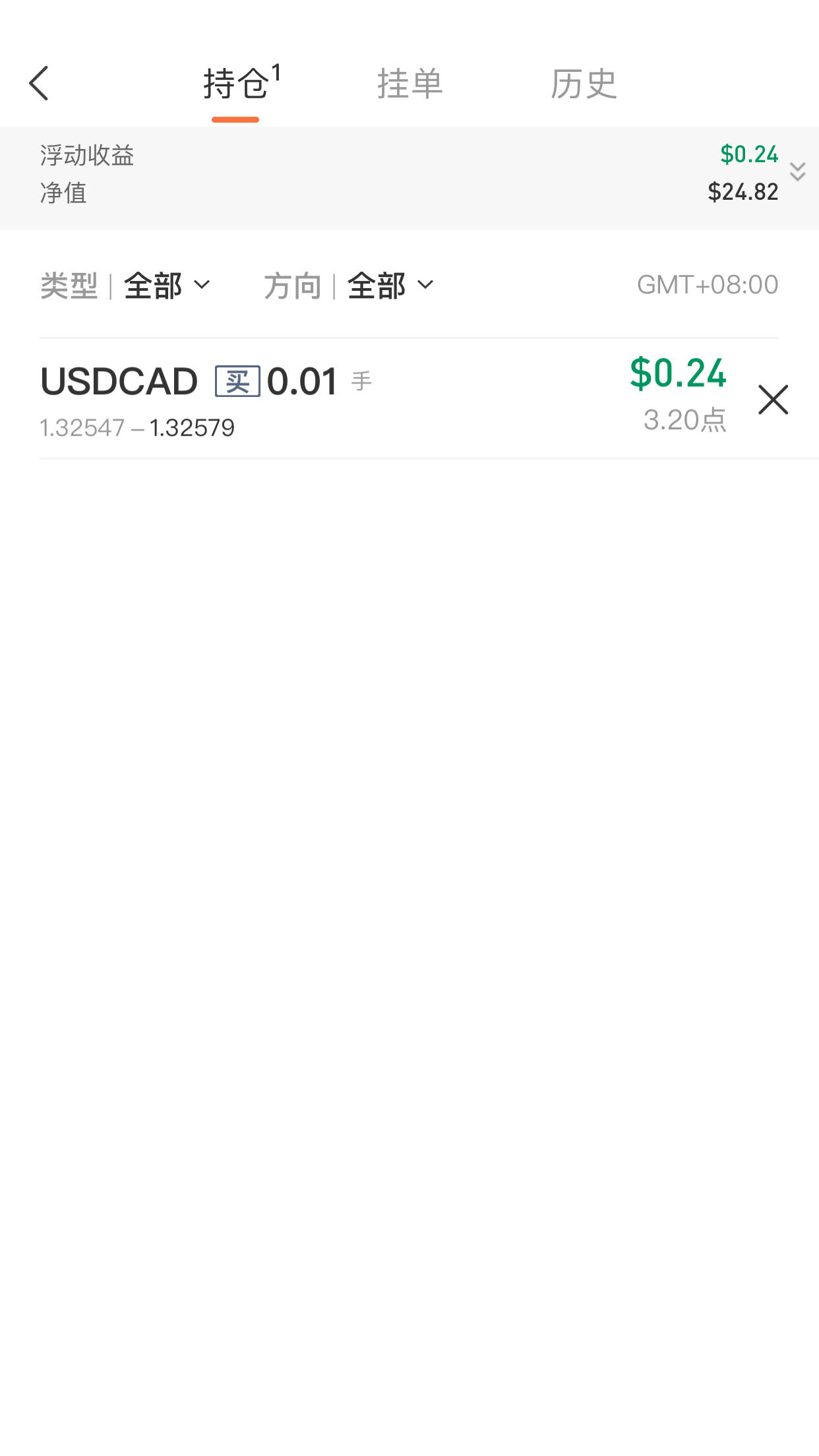Go back using the top-left arrow
This screenshot has width=819, height=1456.
40,84
